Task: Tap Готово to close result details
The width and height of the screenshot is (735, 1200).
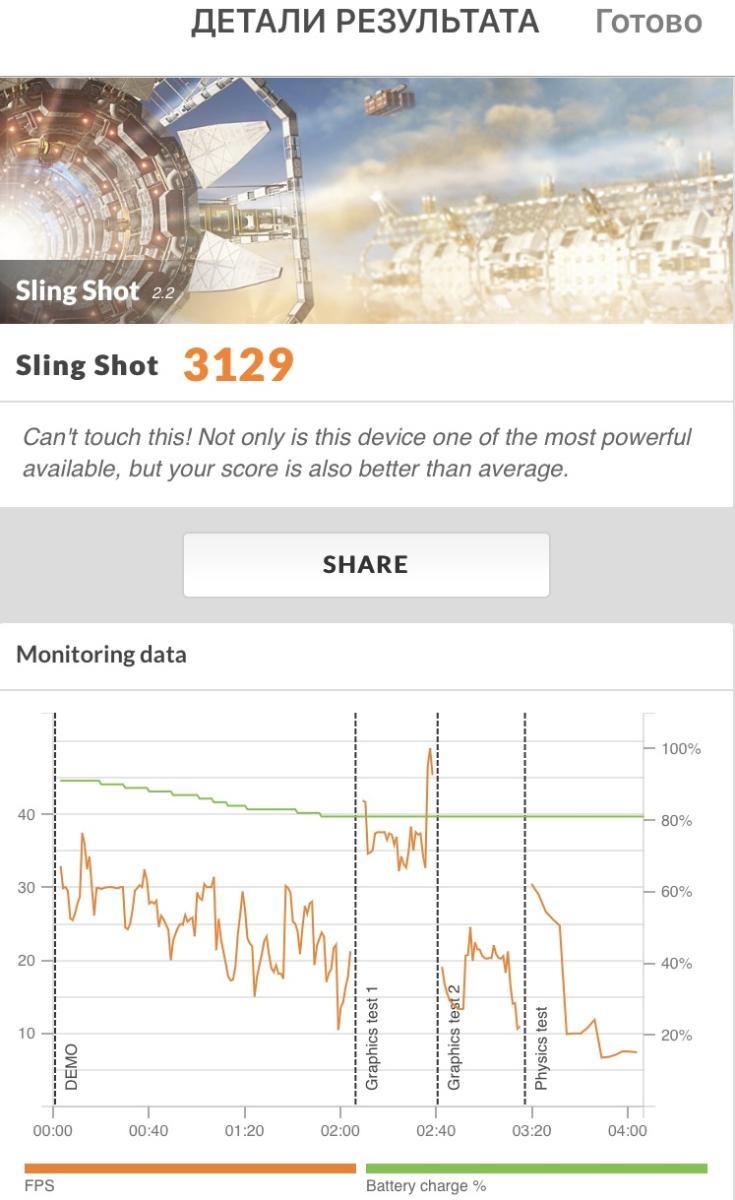Action: click(x=648, y=22)
